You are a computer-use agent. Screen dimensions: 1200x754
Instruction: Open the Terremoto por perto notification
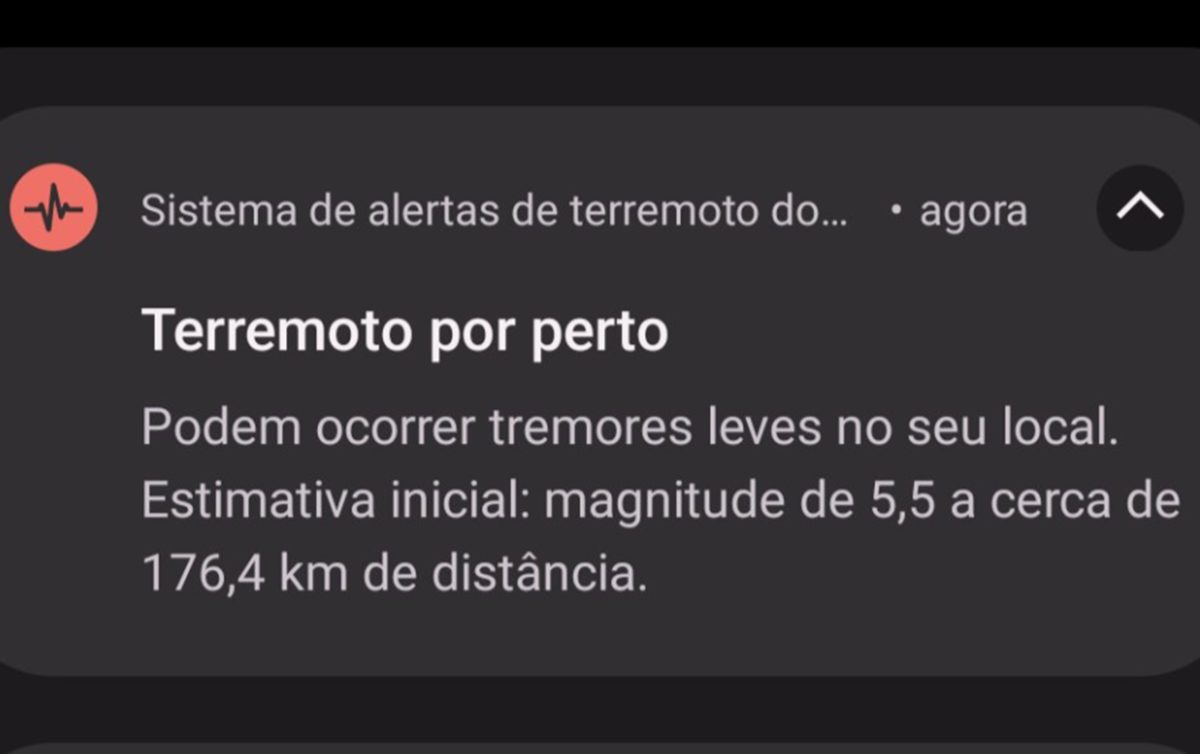click(x=404, y=331)
